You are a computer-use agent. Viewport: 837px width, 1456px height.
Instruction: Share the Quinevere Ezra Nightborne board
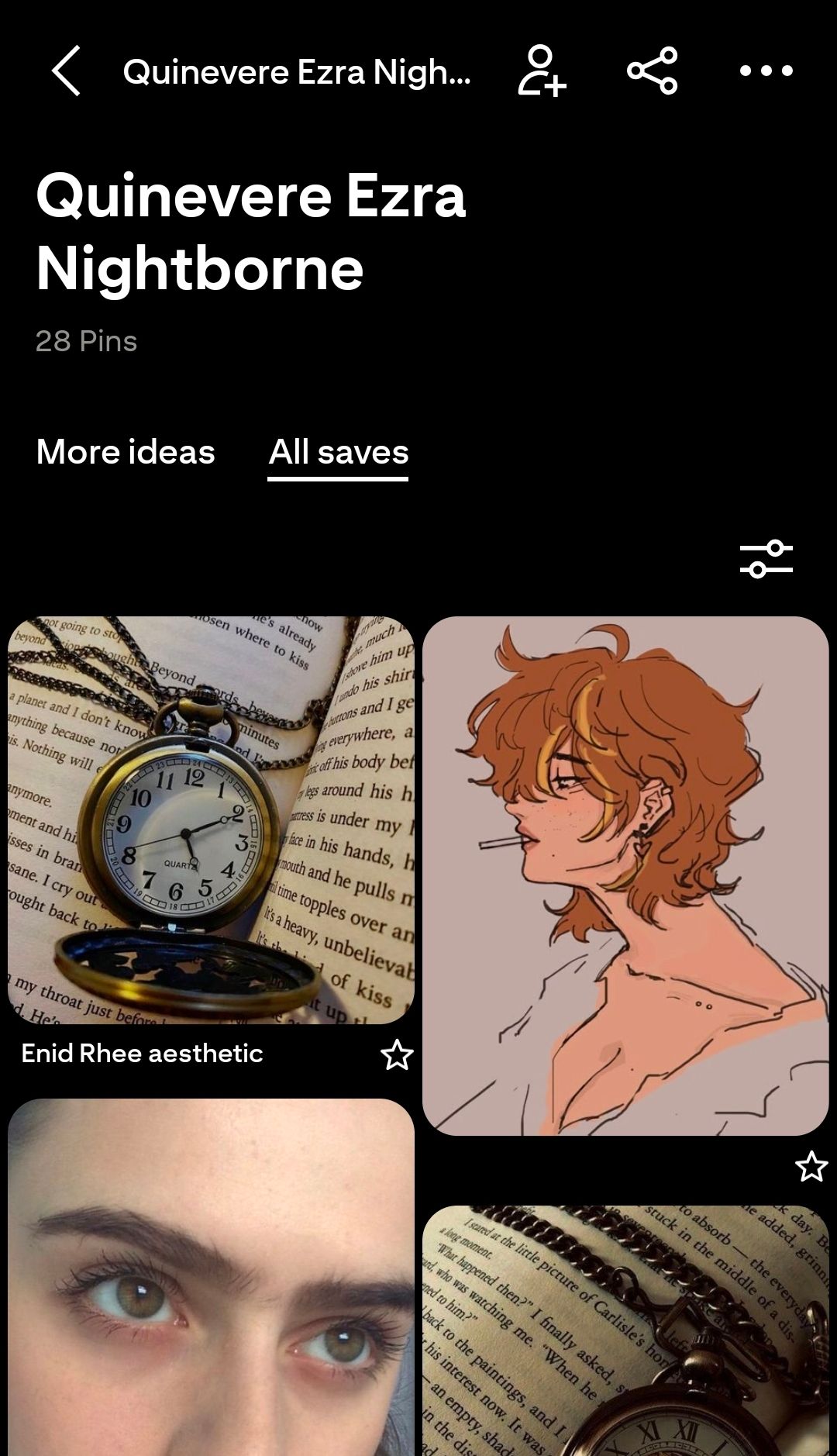pyautogui.click(x=652, y=71)
